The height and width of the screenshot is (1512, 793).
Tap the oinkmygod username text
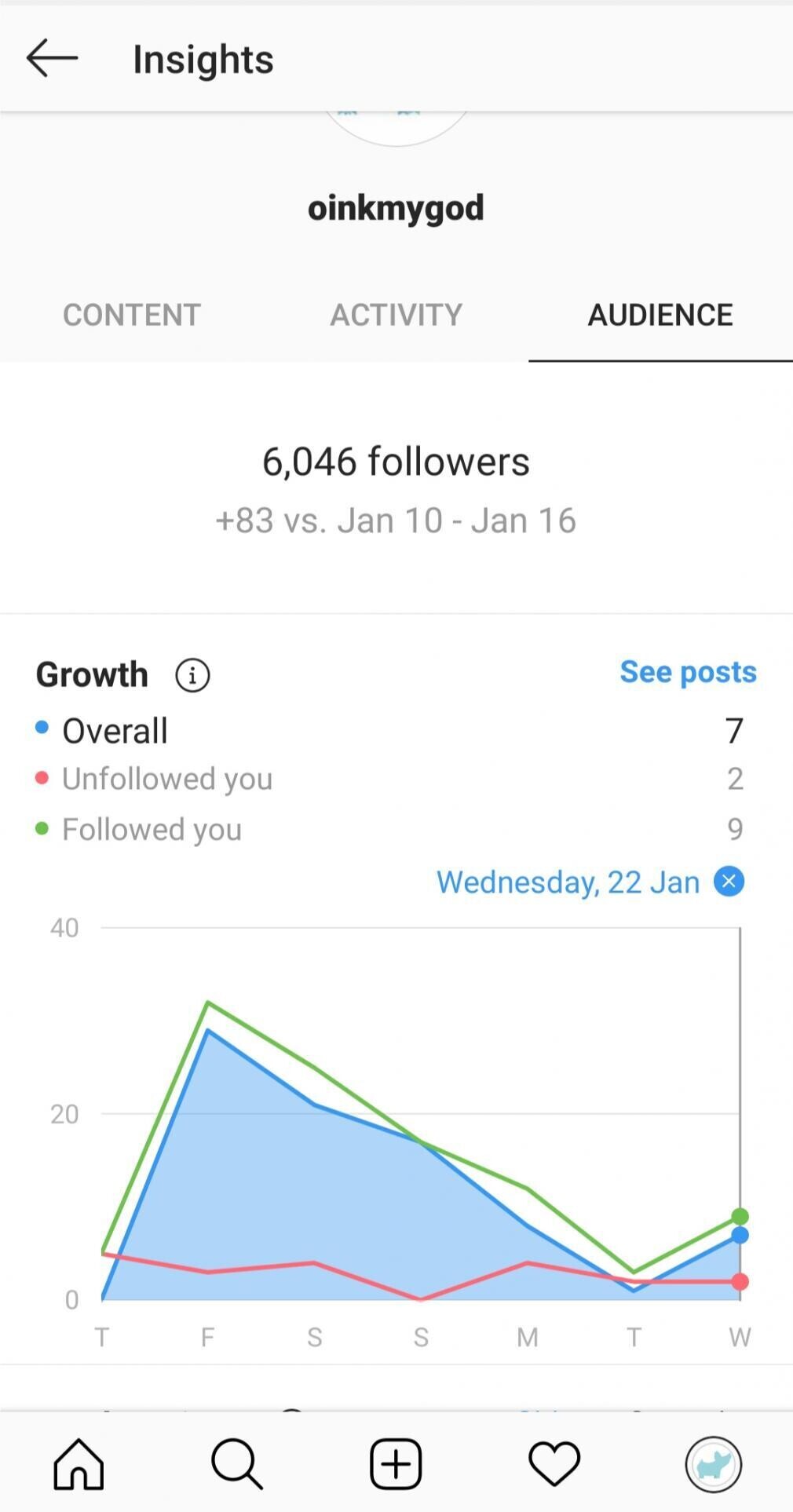[x=396, y=206]
